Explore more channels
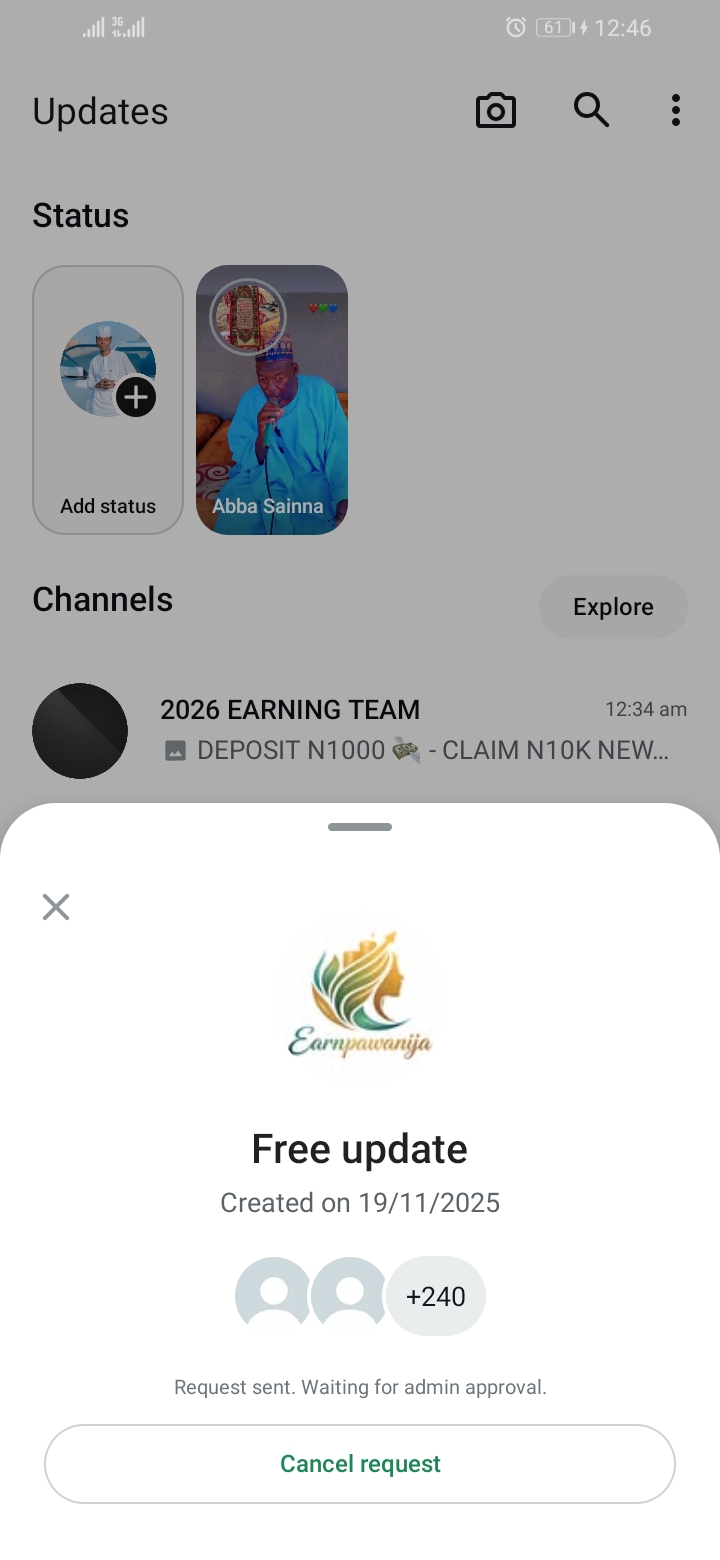The height and width of the screenshot is (1560, 720). [x=613, y=607]
